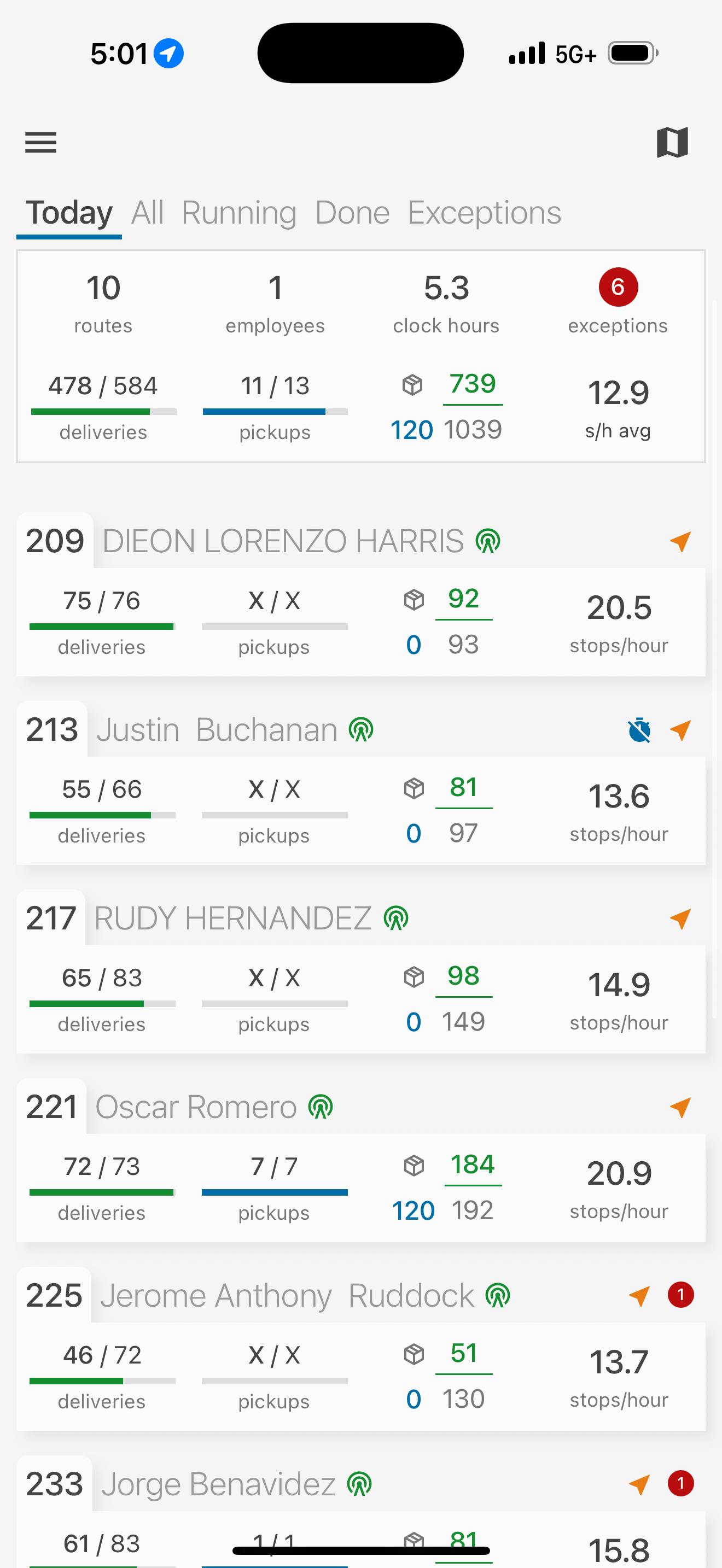Open route 209 Dieon Lorenzo Harris
Image resolution: width=722 pixels, height=1568 pixels.
[x=282, y=541]
